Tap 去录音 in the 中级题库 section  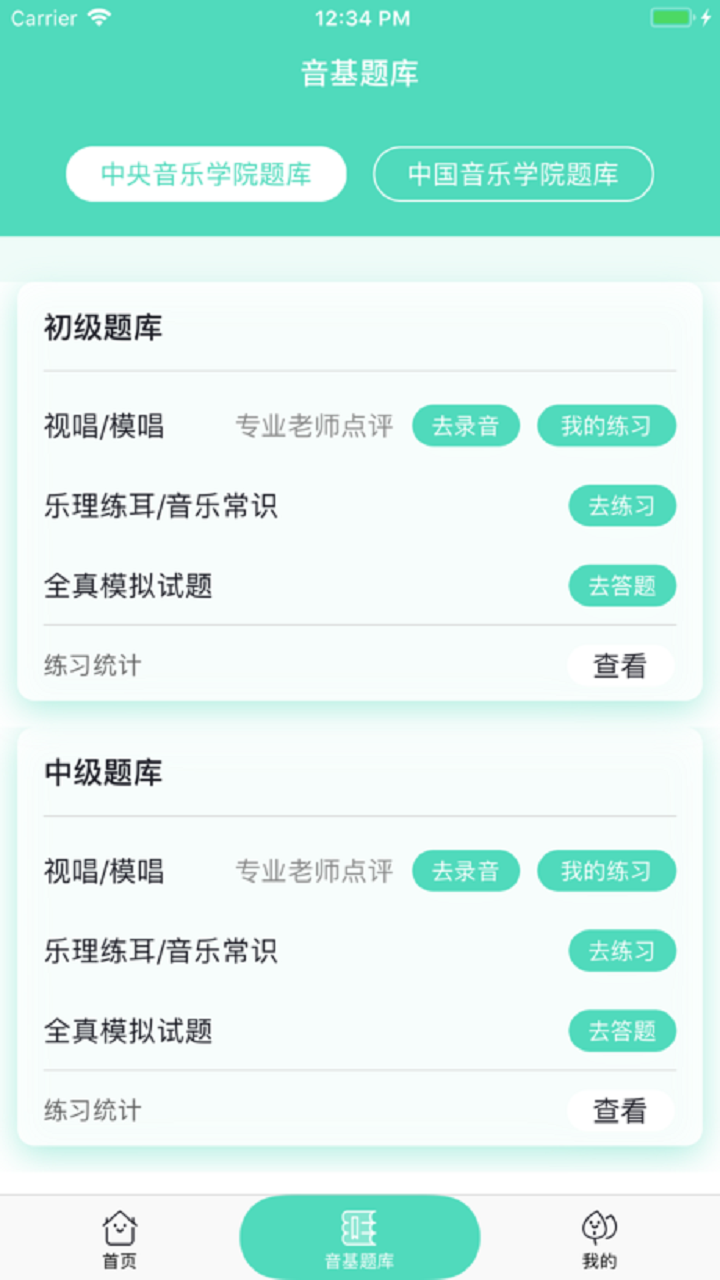pos(466,871)
